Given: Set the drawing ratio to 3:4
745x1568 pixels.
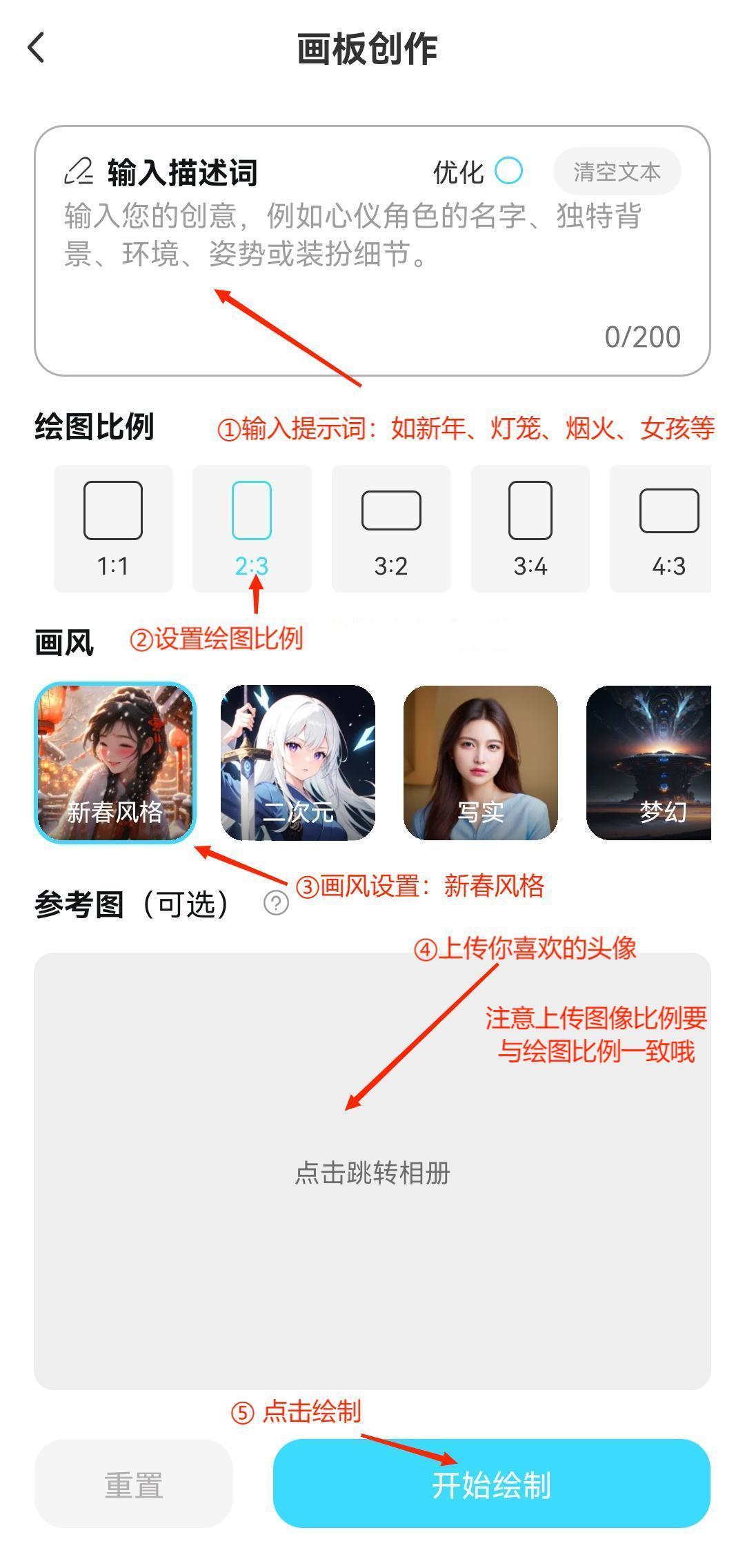Looking at the screenshot, I should click(530, 528).
